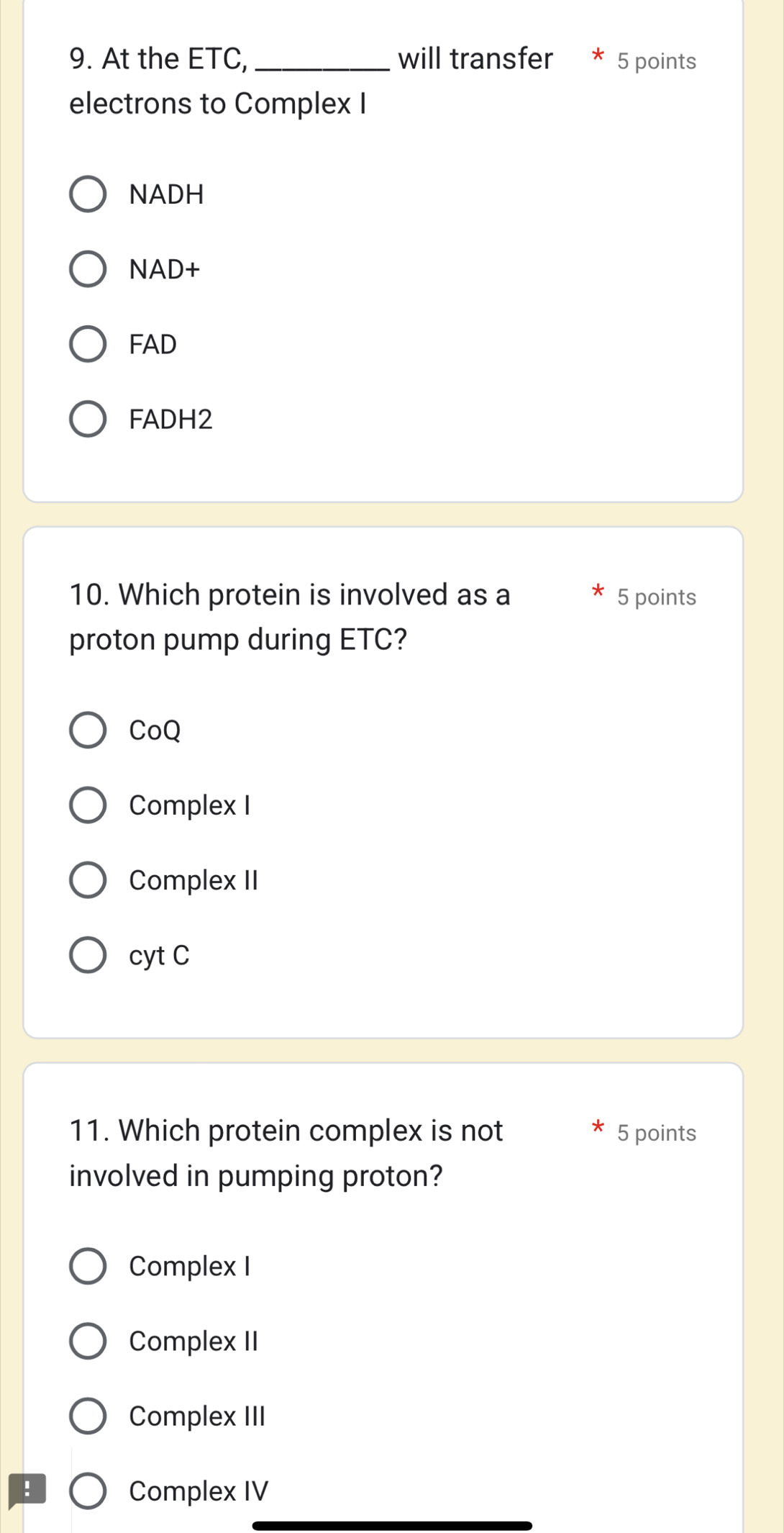Select NADH as answer for question 9
The image size is (784, 1533).
coord(88,194)
